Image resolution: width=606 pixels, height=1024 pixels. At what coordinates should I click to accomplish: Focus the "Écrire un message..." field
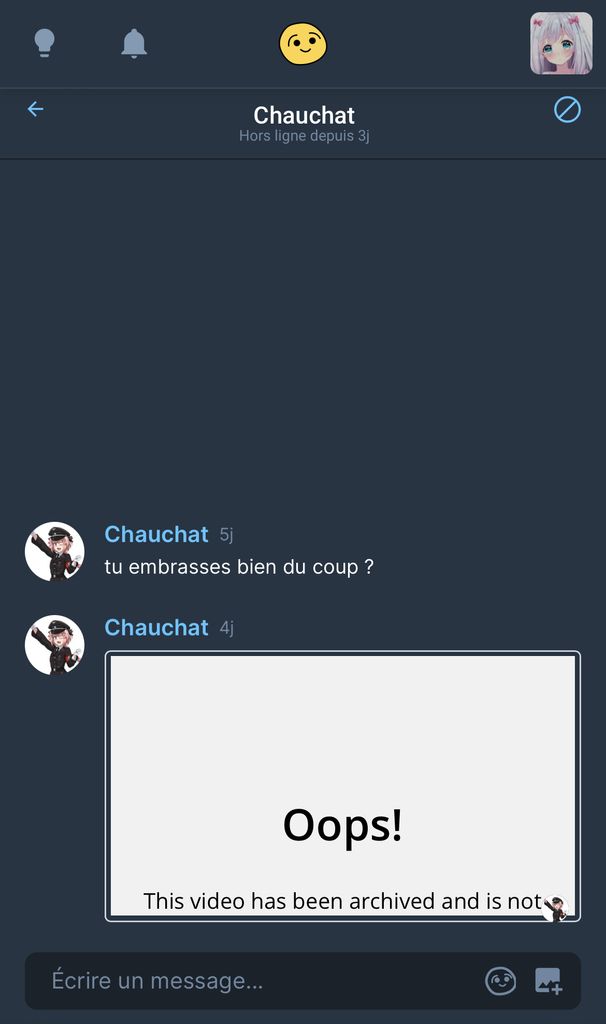260,981
